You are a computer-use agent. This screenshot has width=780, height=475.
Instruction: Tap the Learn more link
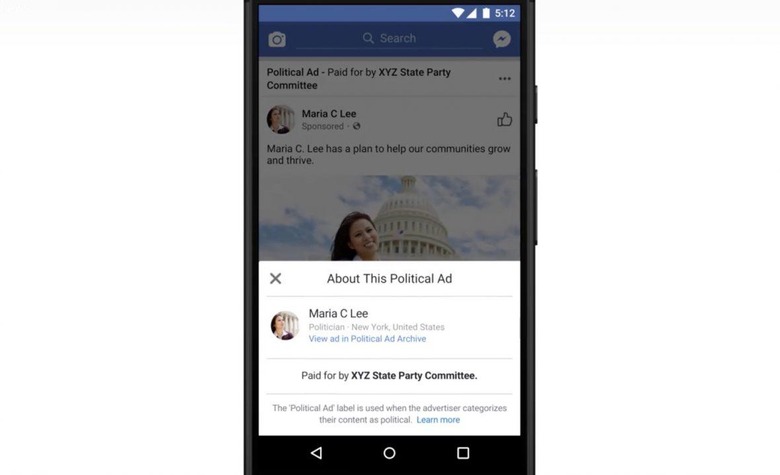pyautogui.click(x=438, y=420)
